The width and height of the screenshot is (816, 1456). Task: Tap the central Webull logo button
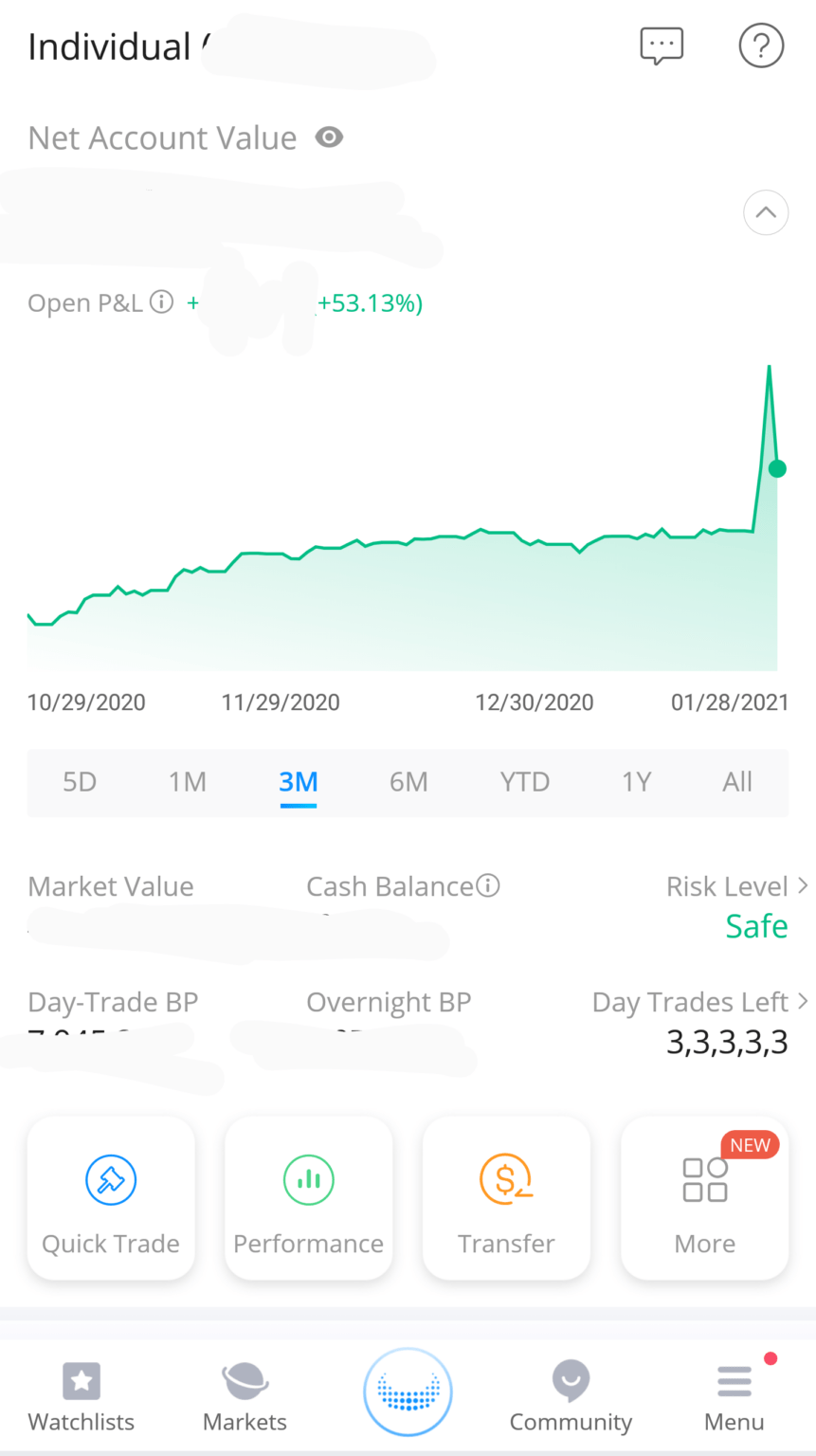408,1391
